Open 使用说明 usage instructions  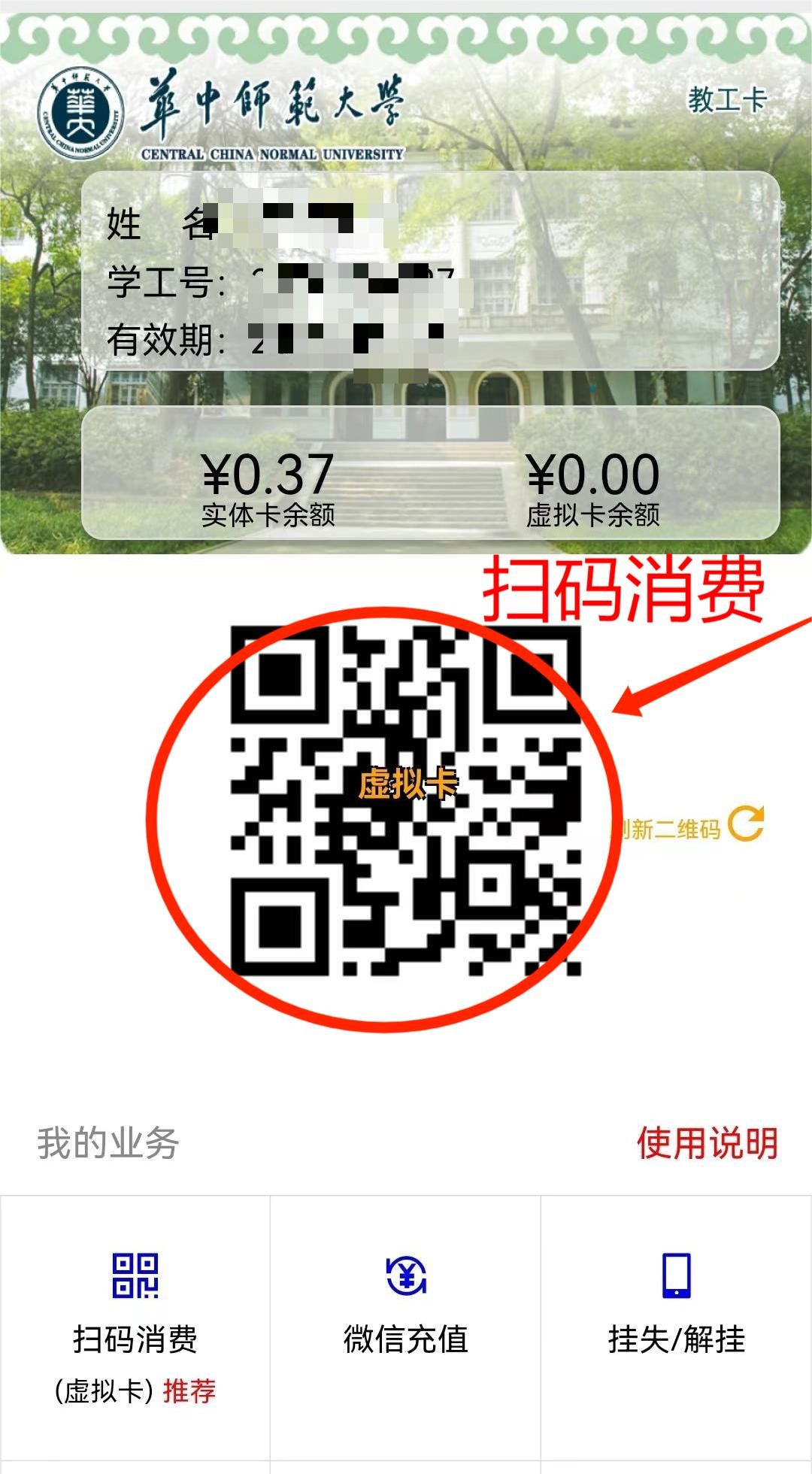click(x=707, y=1144)
